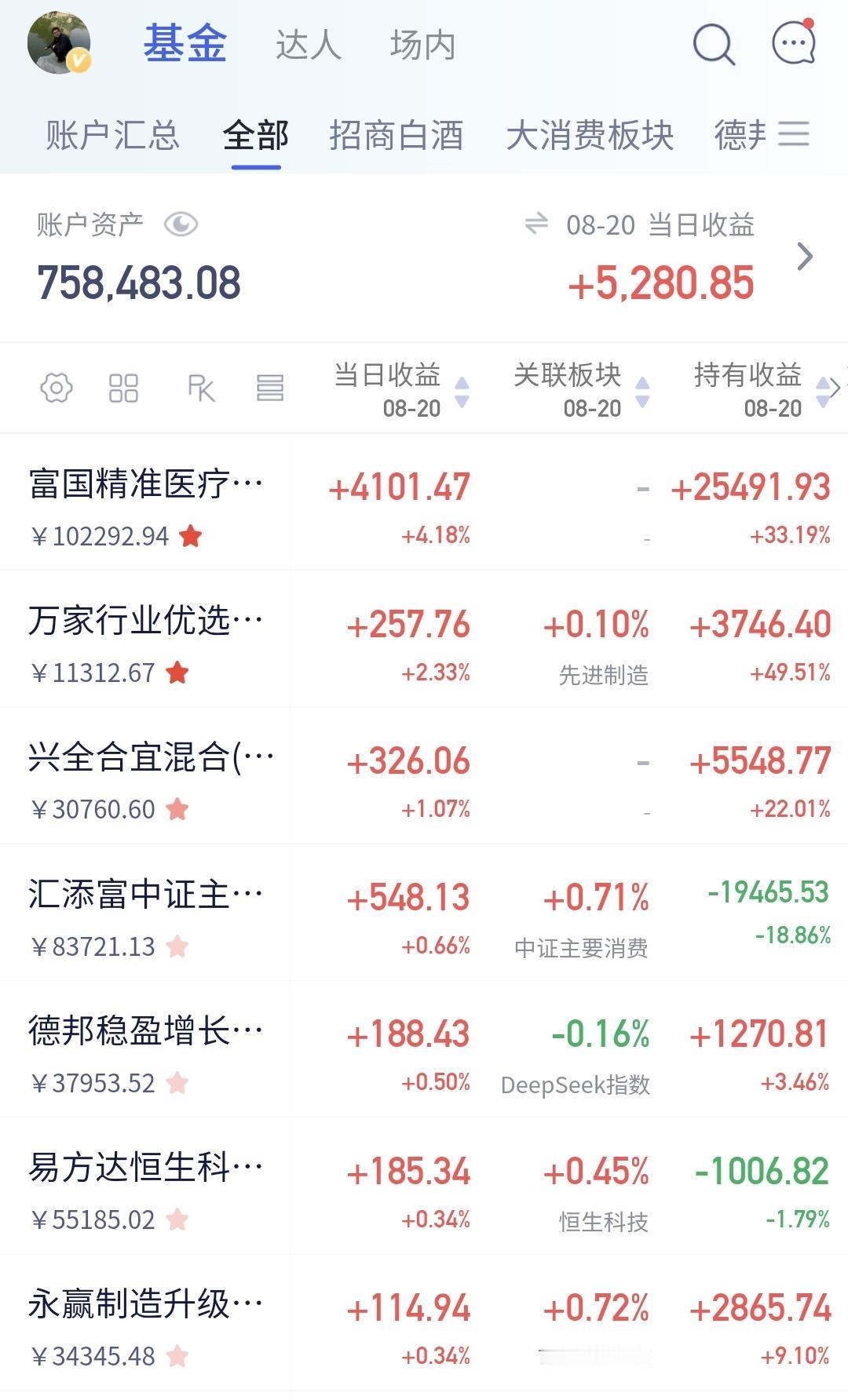Toggle the star on 德邦稳盈增长
The image size is (848, 1400).
point(177,1083)
